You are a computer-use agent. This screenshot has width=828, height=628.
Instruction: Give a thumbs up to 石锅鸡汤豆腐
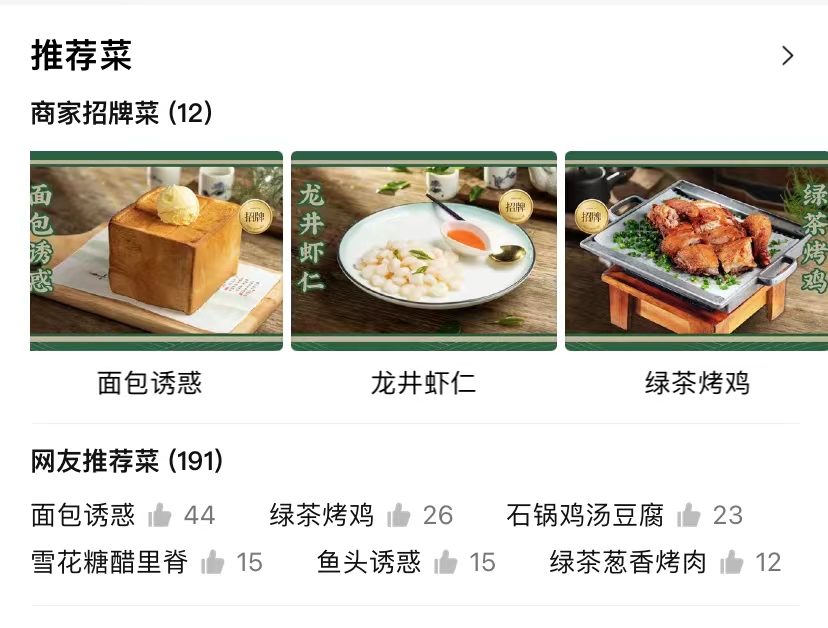[x=689, y=516]
